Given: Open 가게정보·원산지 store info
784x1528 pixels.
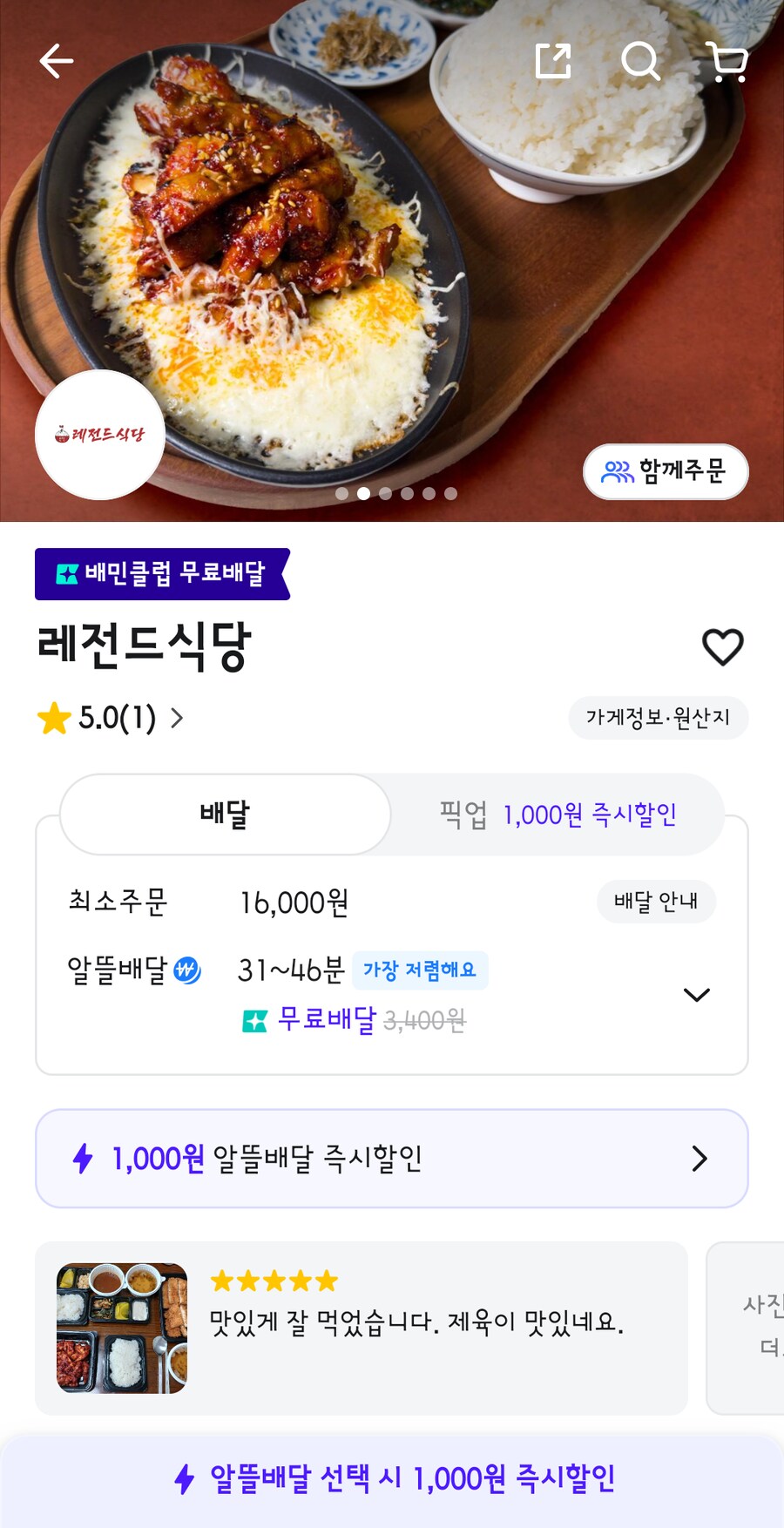Looking at the screenshot, I should 659,717.
